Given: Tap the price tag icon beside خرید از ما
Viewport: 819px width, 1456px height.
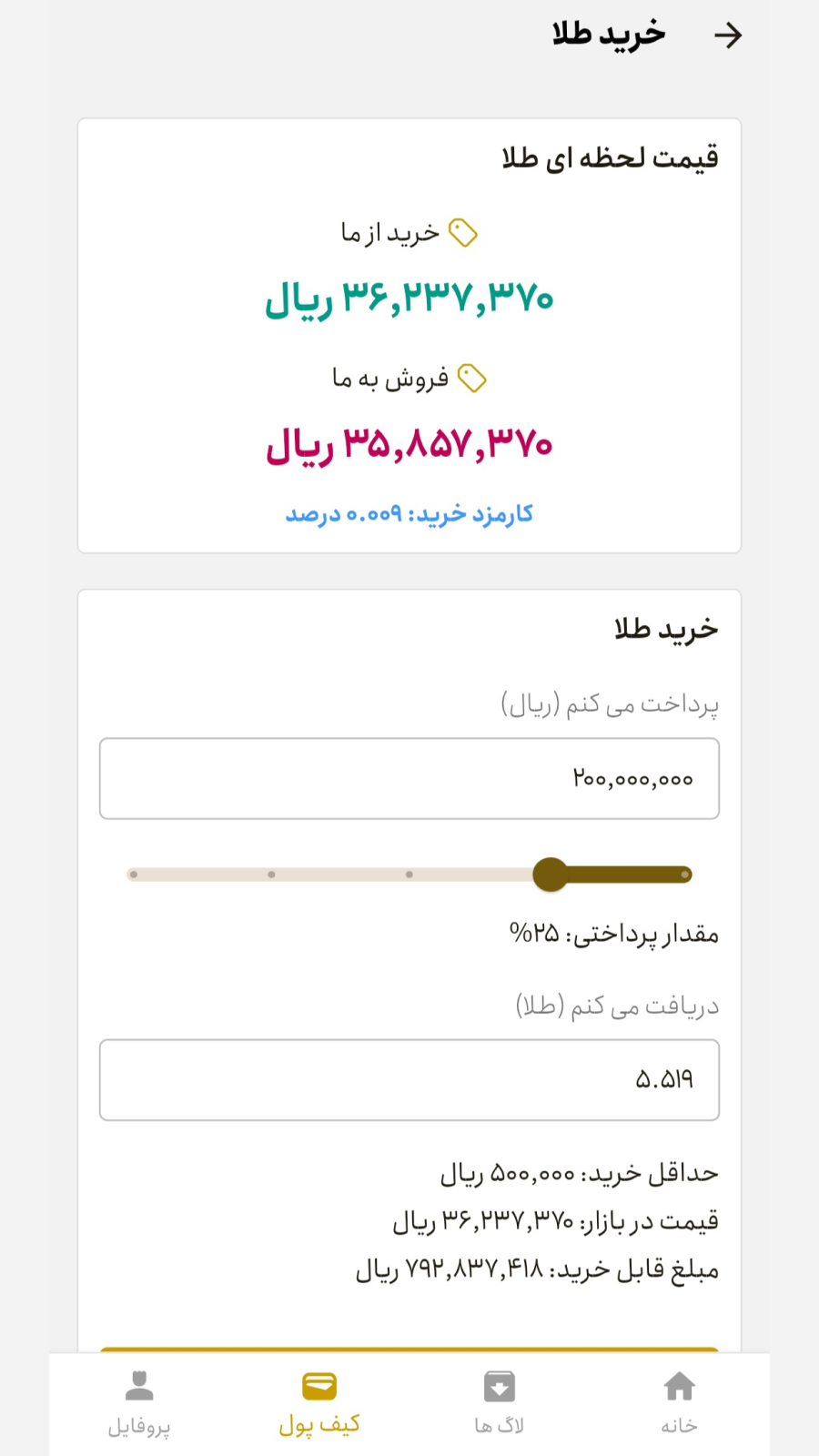Looking at the screenshot, I should [465, 233].
